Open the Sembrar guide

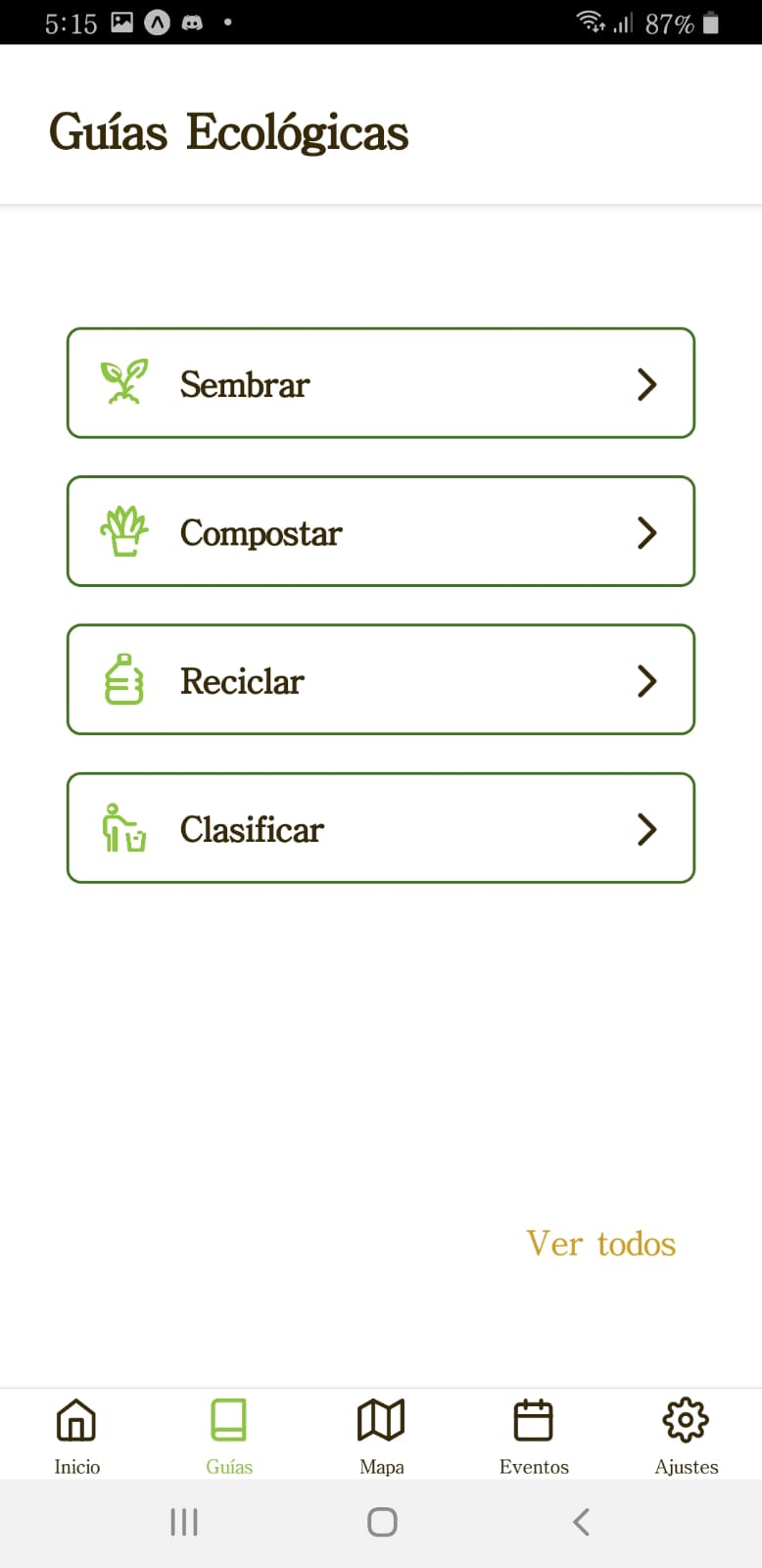pos(381,383)
